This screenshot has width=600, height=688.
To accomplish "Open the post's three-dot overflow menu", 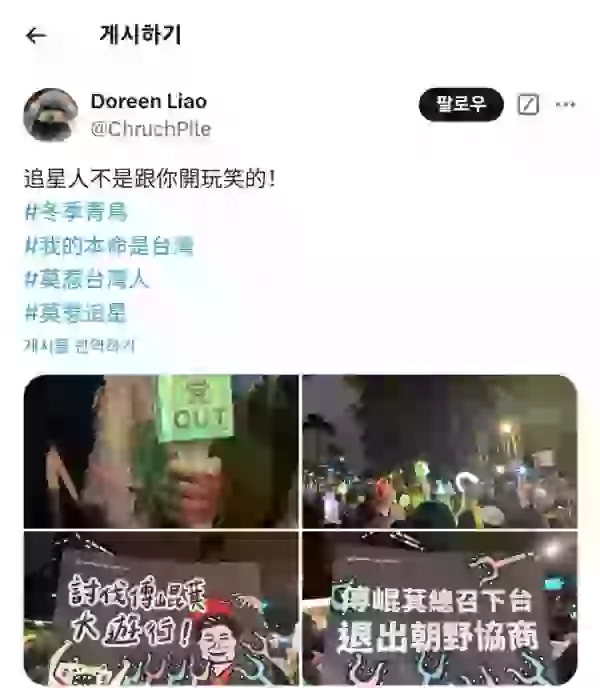I will [x=565, y=104].
